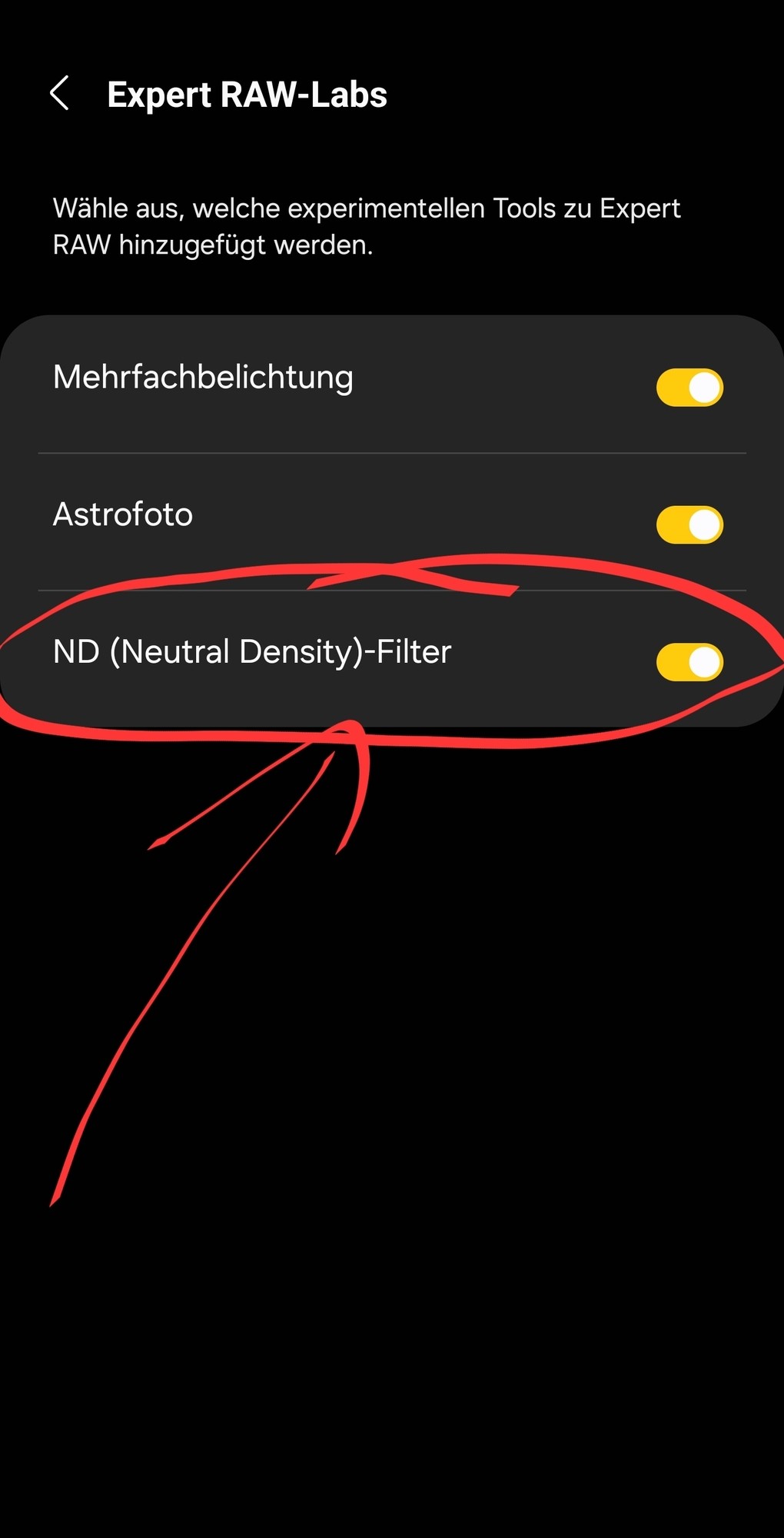
Task: Switch off ND (Neutral Density)-Filter
Action: (689, 662)
